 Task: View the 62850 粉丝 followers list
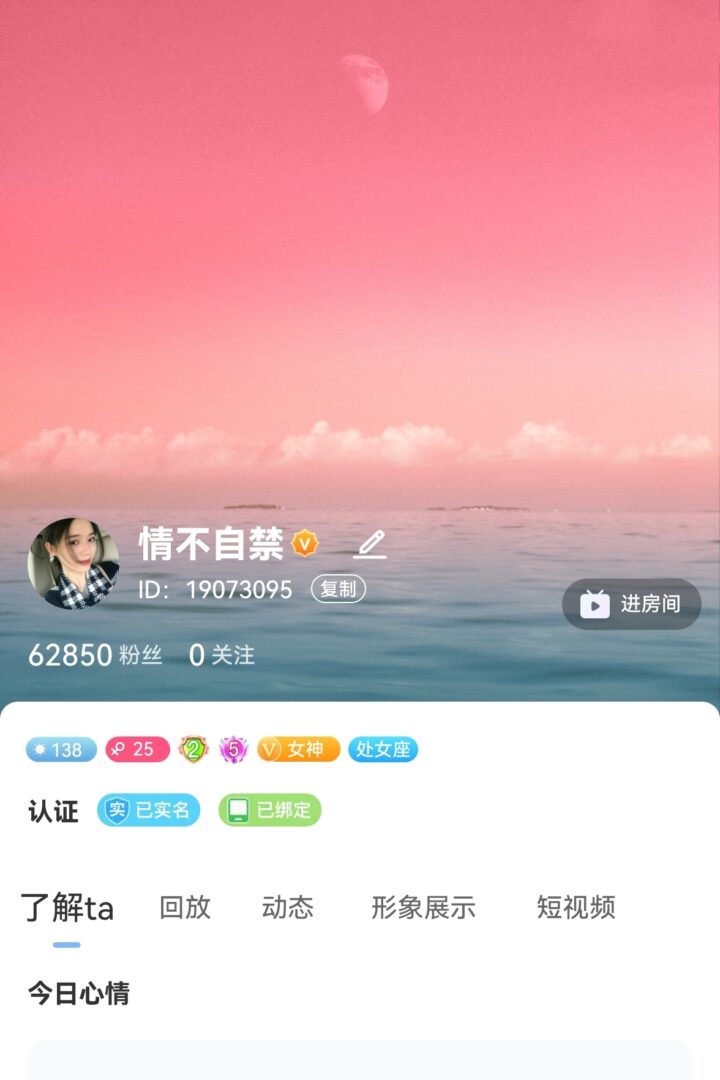pyautogui.click(x=95, y=655)
